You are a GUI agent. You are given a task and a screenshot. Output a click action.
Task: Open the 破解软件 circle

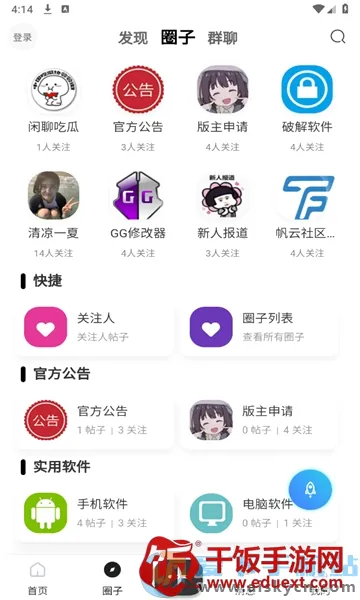307,109
